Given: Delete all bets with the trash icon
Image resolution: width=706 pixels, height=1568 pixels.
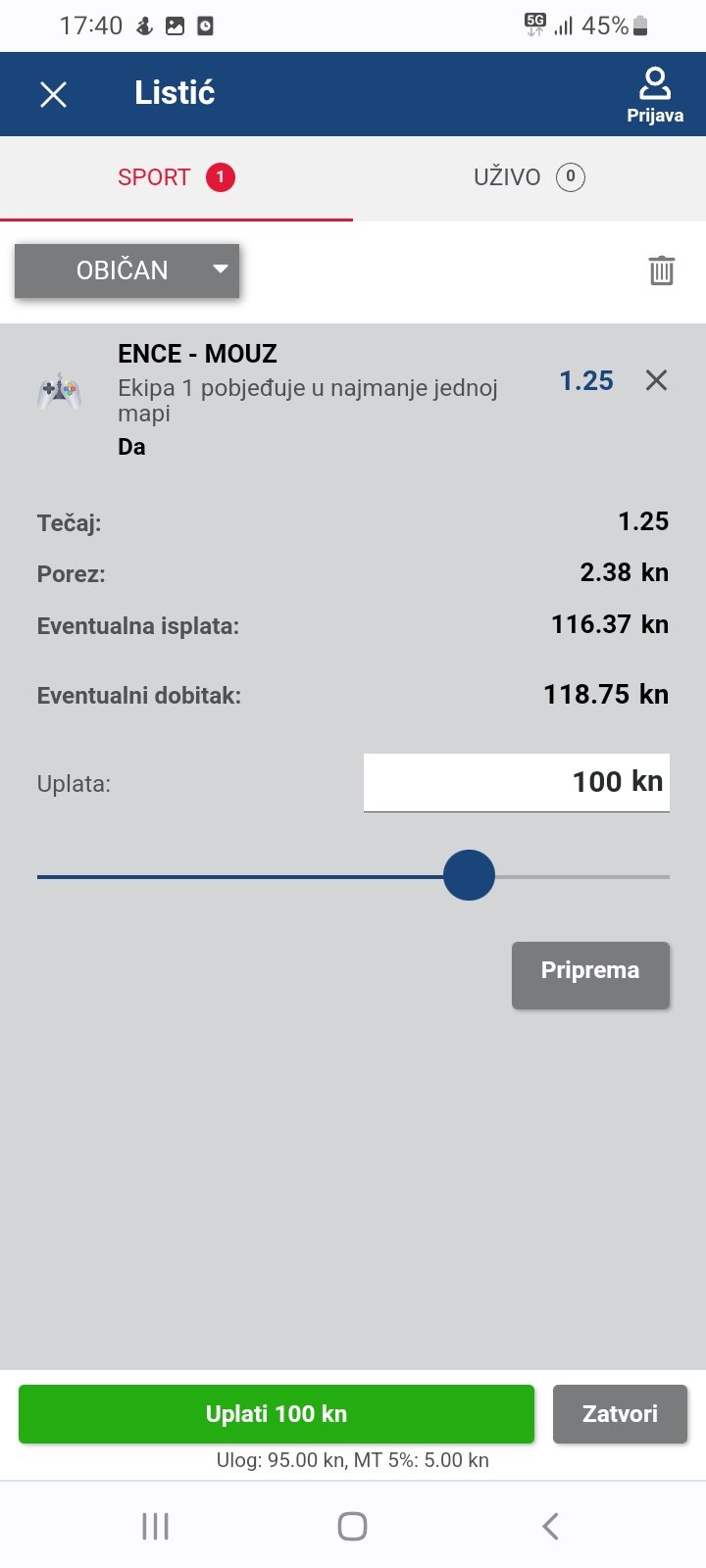Looking at the screenshot, I should [x=662, y=270].
